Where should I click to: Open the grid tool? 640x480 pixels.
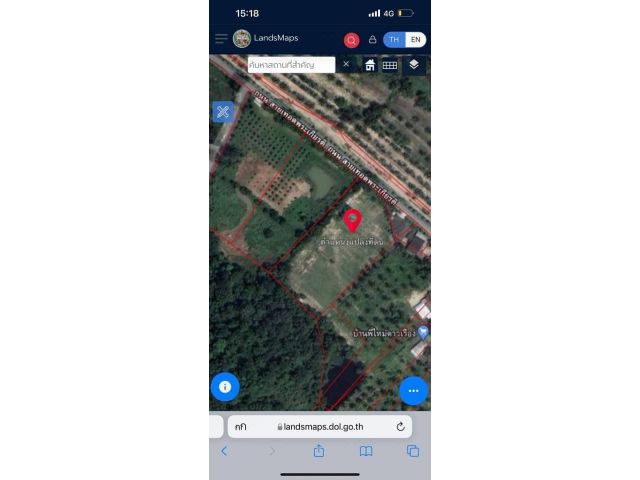(x=390, y=65)
